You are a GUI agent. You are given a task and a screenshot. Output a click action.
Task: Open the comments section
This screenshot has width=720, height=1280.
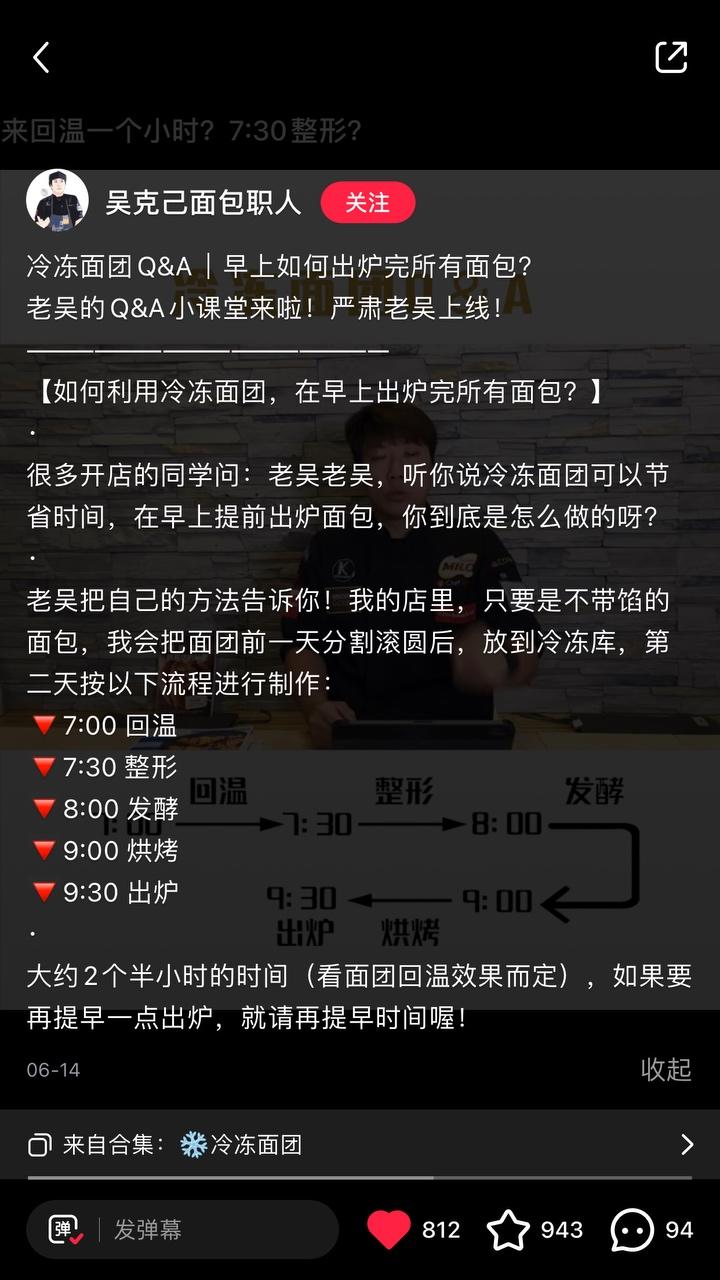click(x=632, y=1230)
